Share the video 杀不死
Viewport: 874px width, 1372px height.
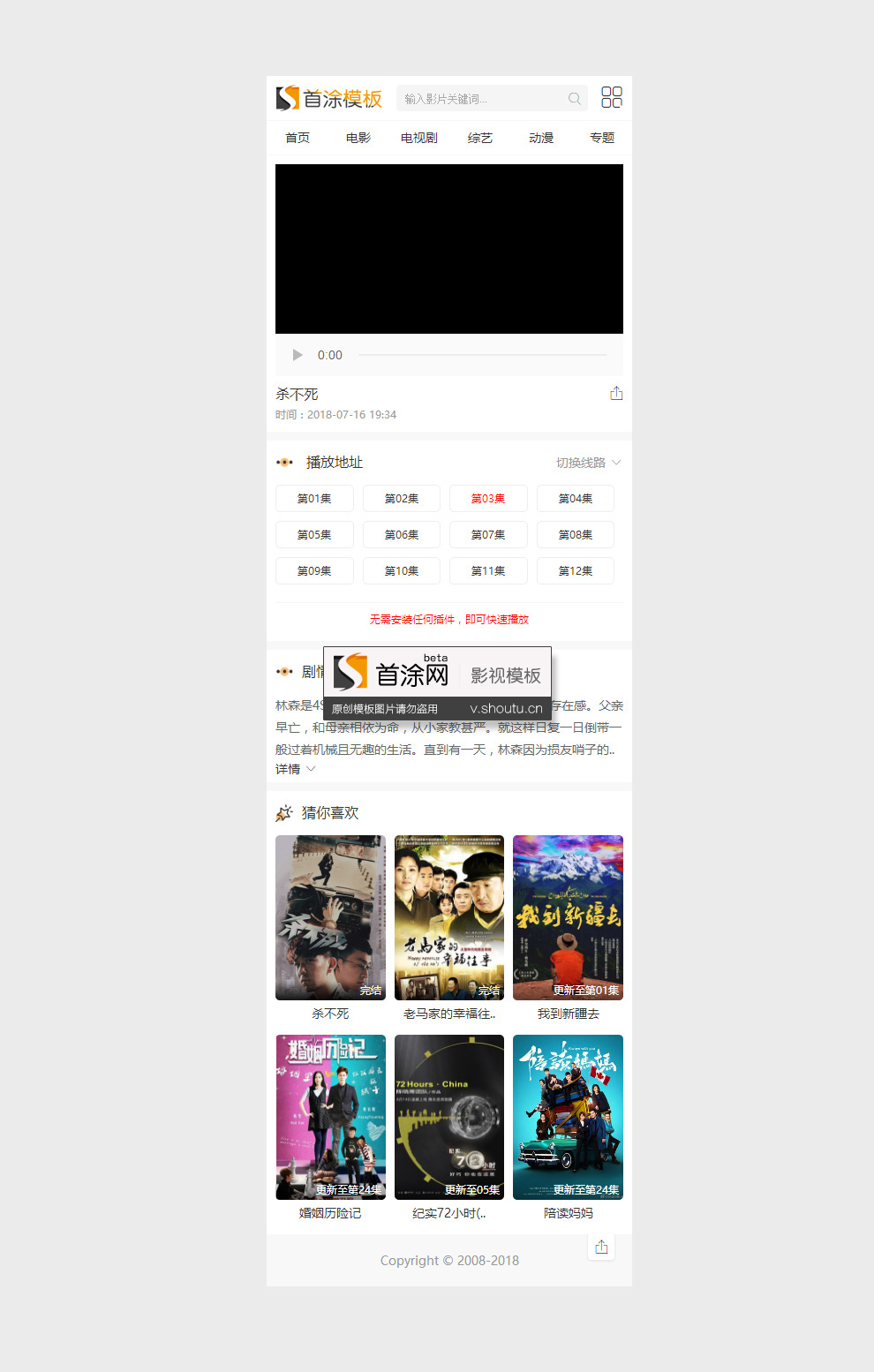pyautogui.click(x=616, y=394)
